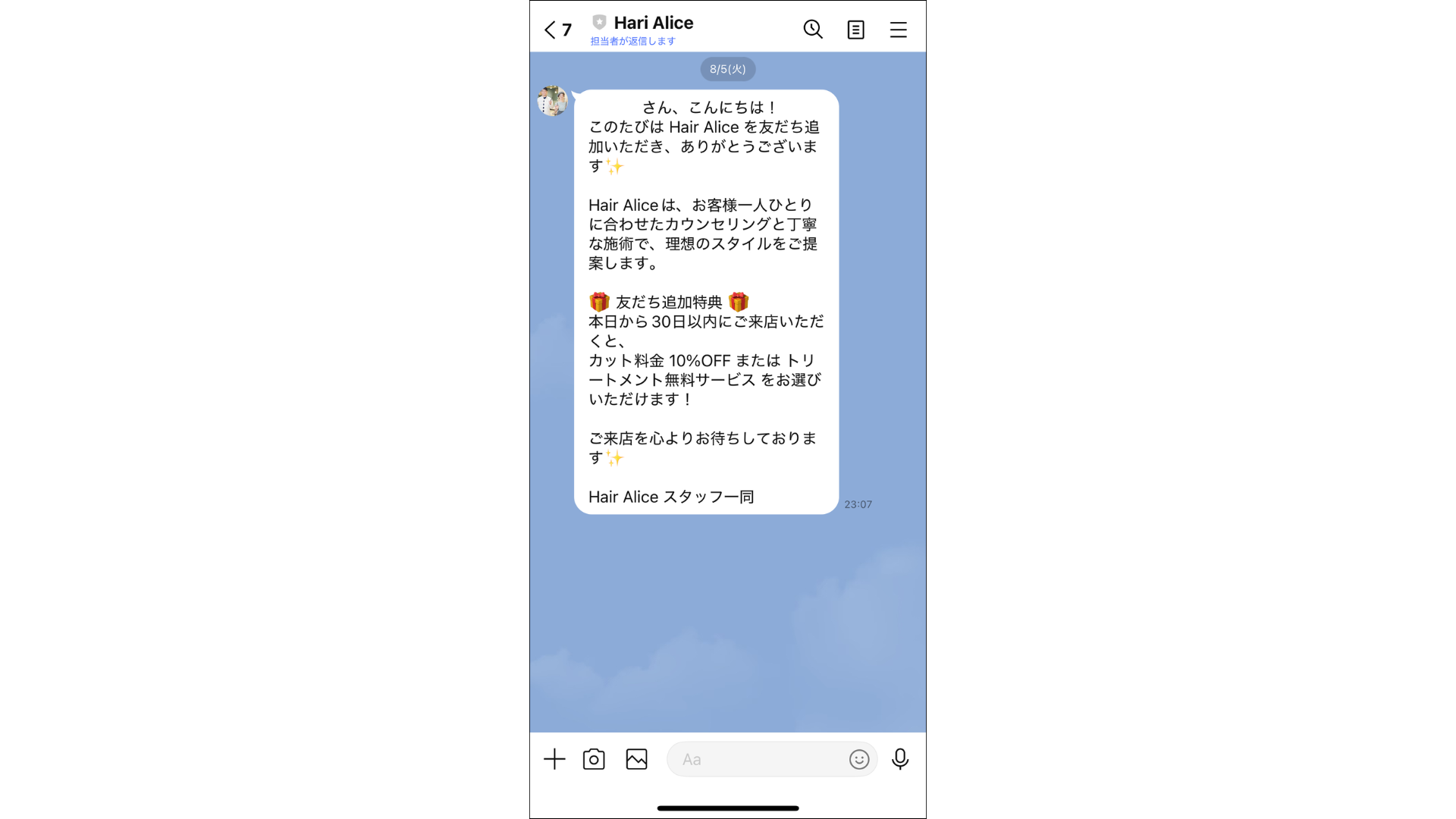Screen dimensions: 1456x819
Task: Open the photo gallery picker
Action: tap(636, 759)
